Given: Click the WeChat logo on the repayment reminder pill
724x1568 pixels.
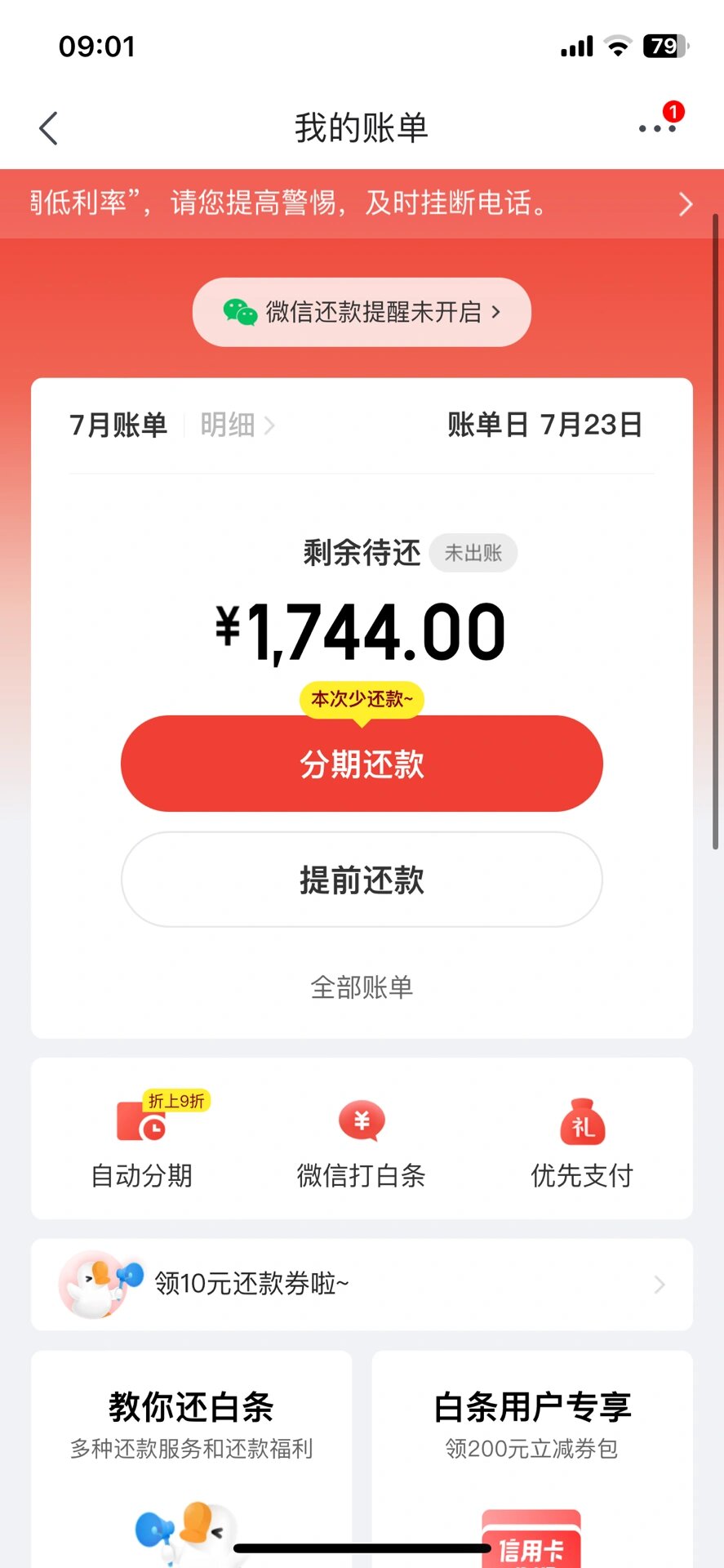Looking at the screenshot, I should [x=239, y=311].
